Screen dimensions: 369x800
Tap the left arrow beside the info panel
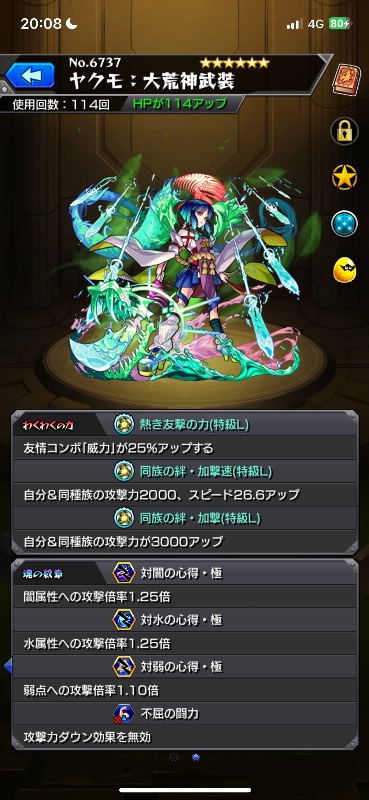(x=7, y=666)
